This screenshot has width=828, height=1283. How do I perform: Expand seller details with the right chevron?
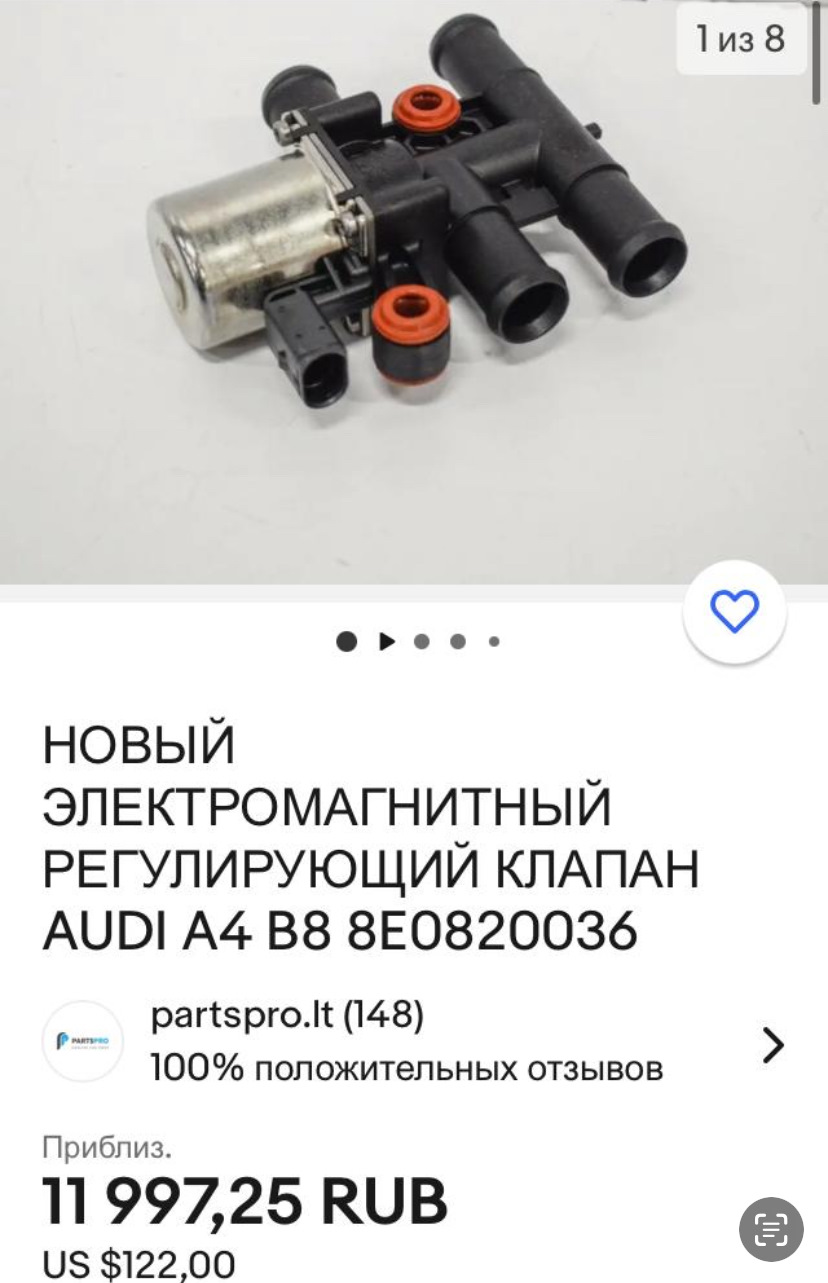772,1045
